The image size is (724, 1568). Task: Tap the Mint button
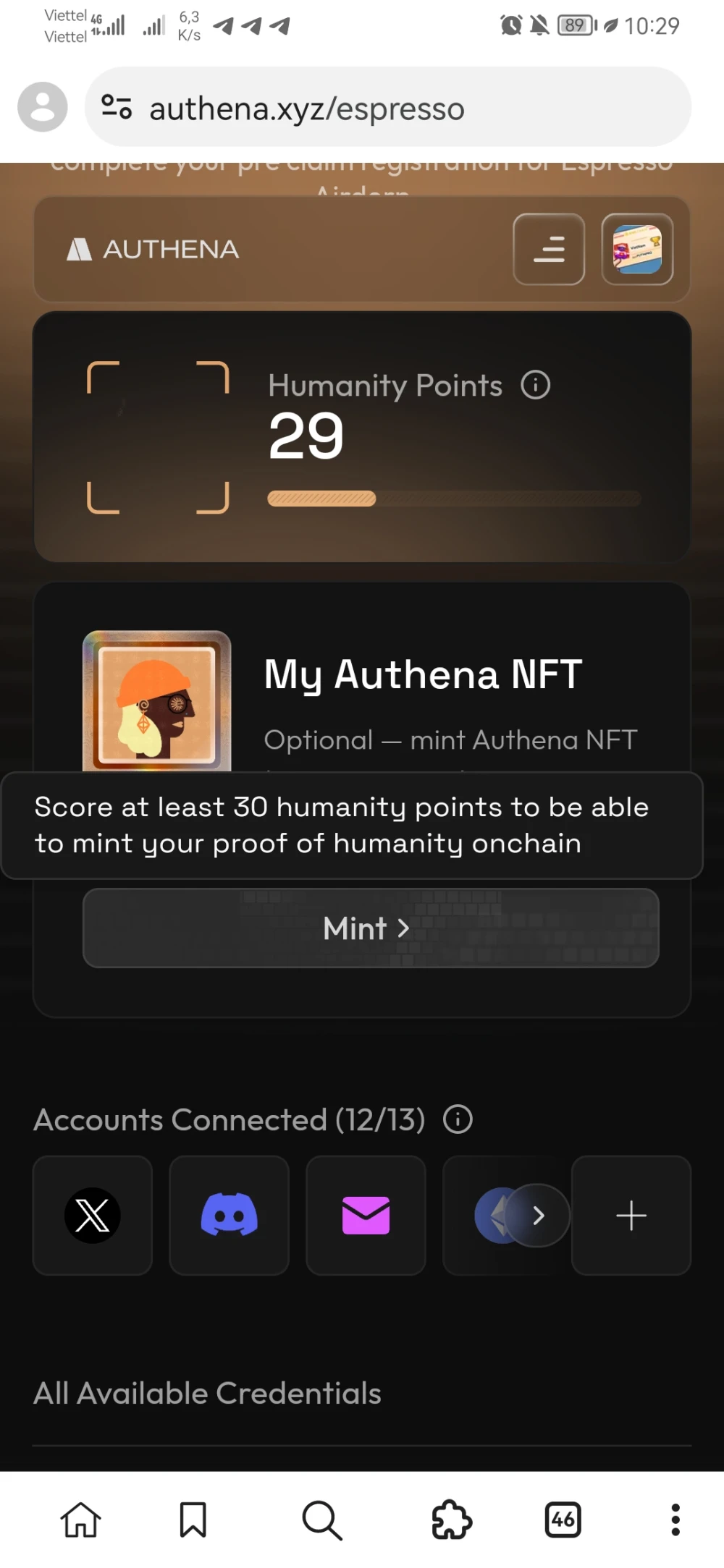371,928
